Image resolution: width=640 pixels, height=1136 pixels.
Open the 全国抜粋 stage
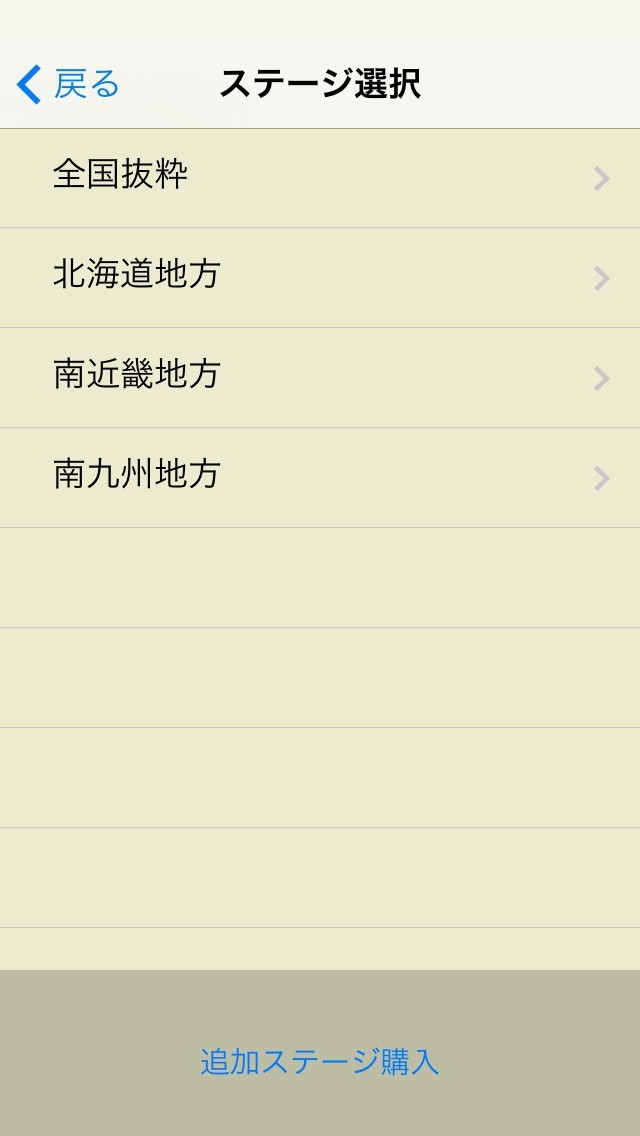(320, 177)
